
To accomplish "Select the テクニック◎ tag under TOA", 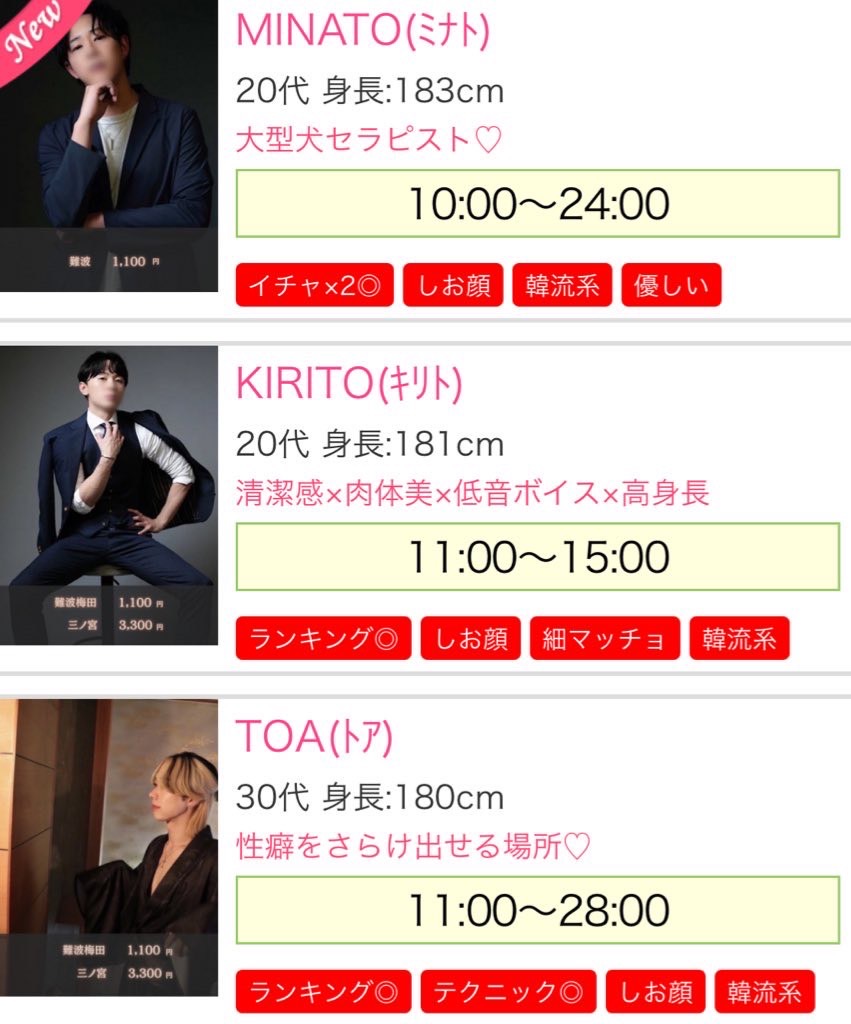I will coord(508,992).
